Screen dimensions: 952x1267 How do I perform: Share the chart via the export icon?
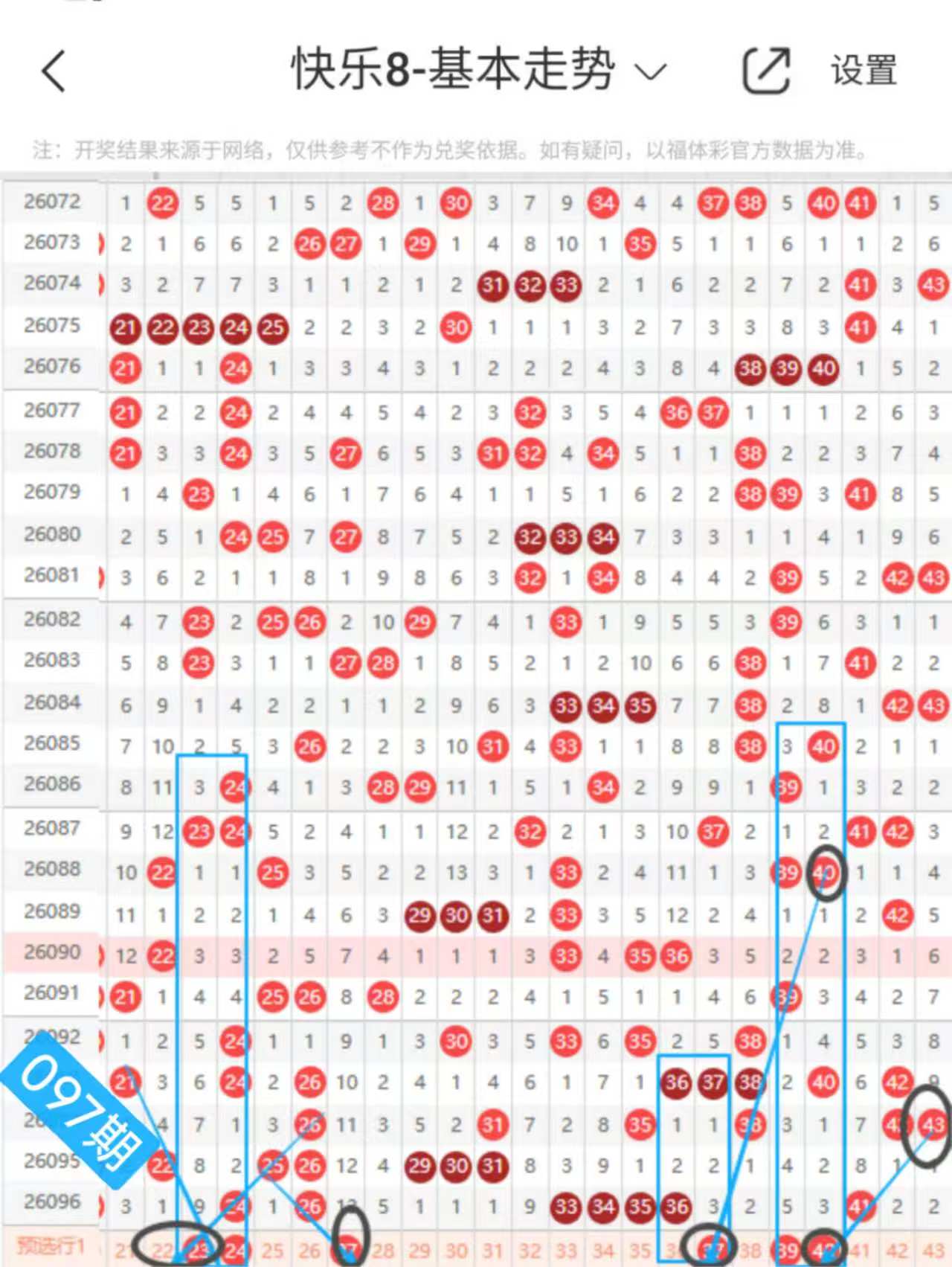(766, 71)
